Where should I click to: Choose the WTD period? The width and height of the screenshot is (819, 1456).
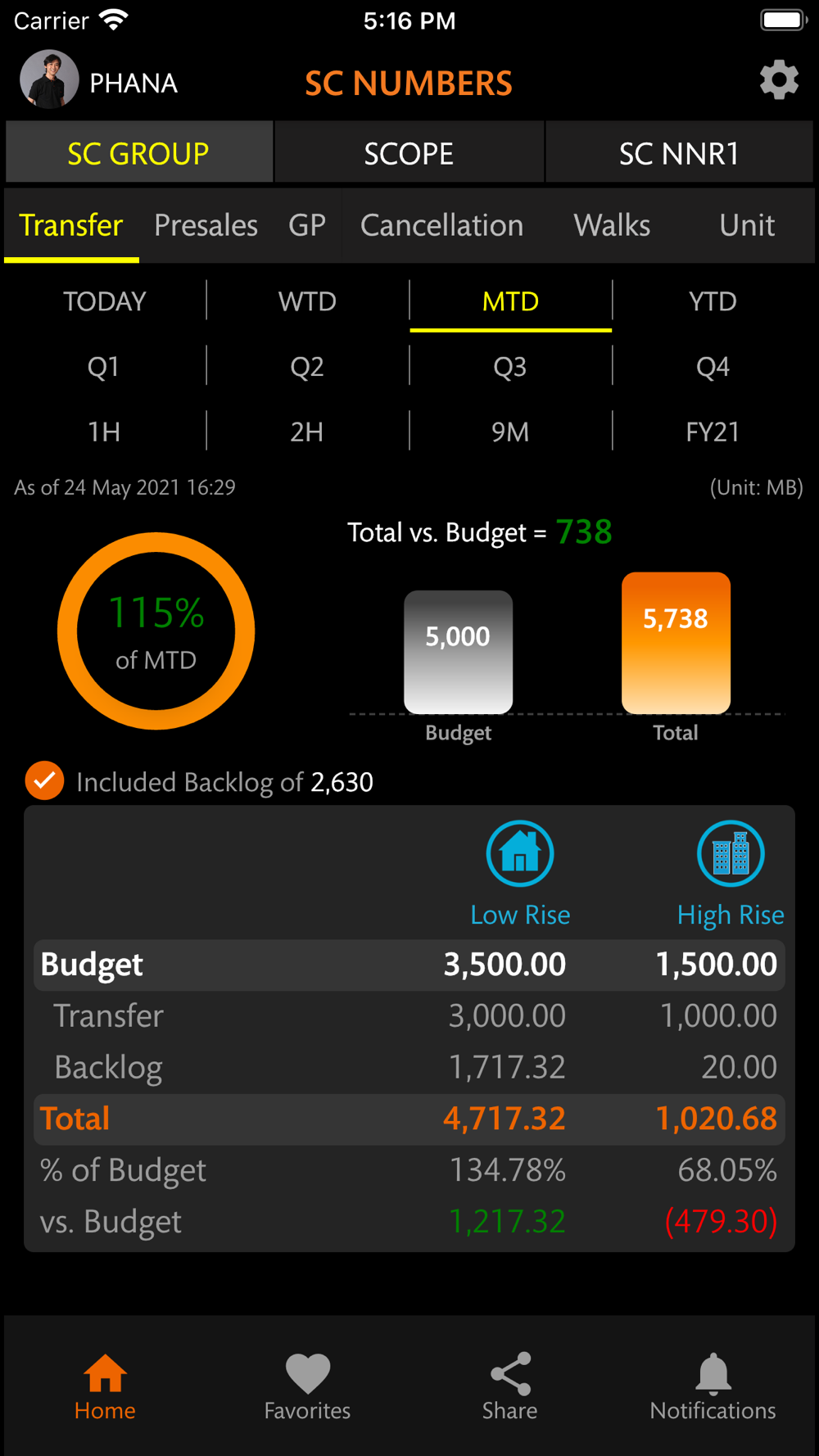coord(307,301)
